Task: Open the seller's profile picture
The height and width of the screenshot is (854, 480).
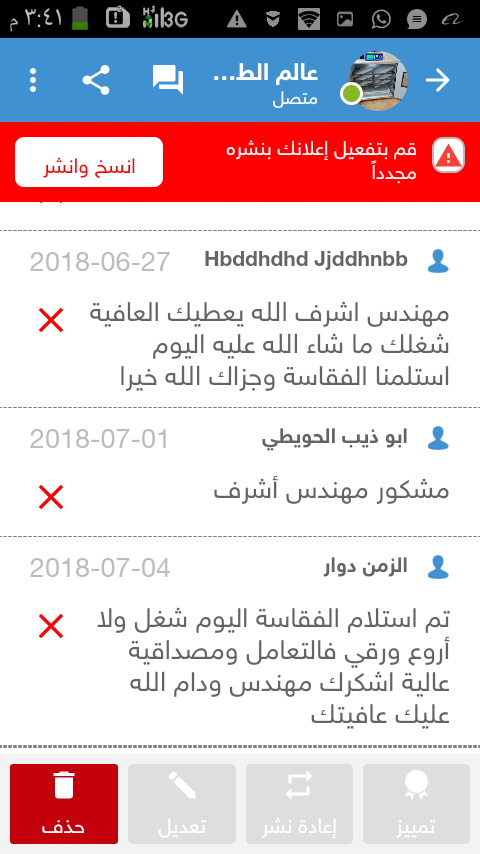Action: pyautogui.click(x=378, y=81)
